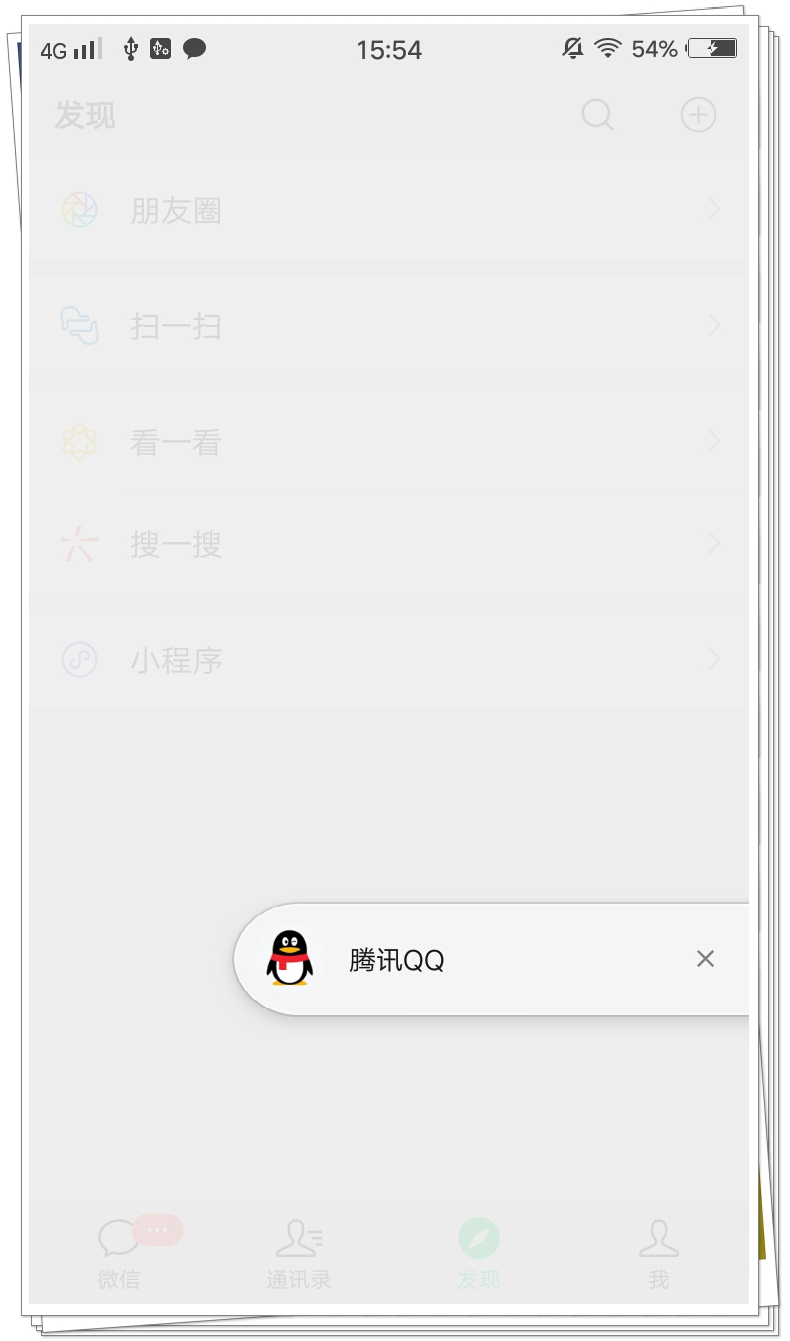Image resolution: width=790 pixels, height=1341 pixels.
Task: Open Mini Programs (小程序) icon
Action: 80,659
